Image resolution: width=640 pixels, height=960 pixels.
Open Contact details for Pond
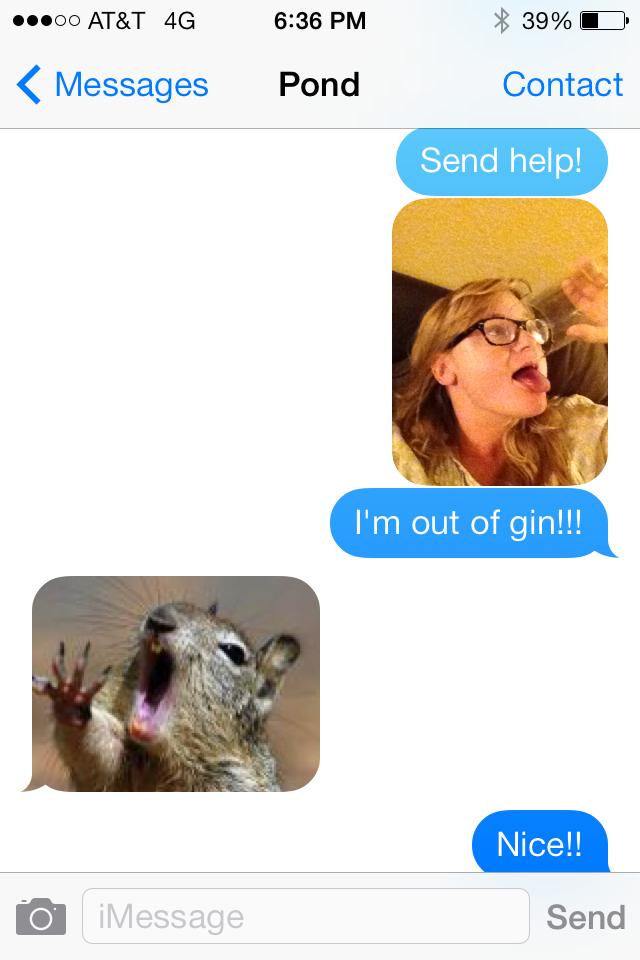(x=562, y=85)
